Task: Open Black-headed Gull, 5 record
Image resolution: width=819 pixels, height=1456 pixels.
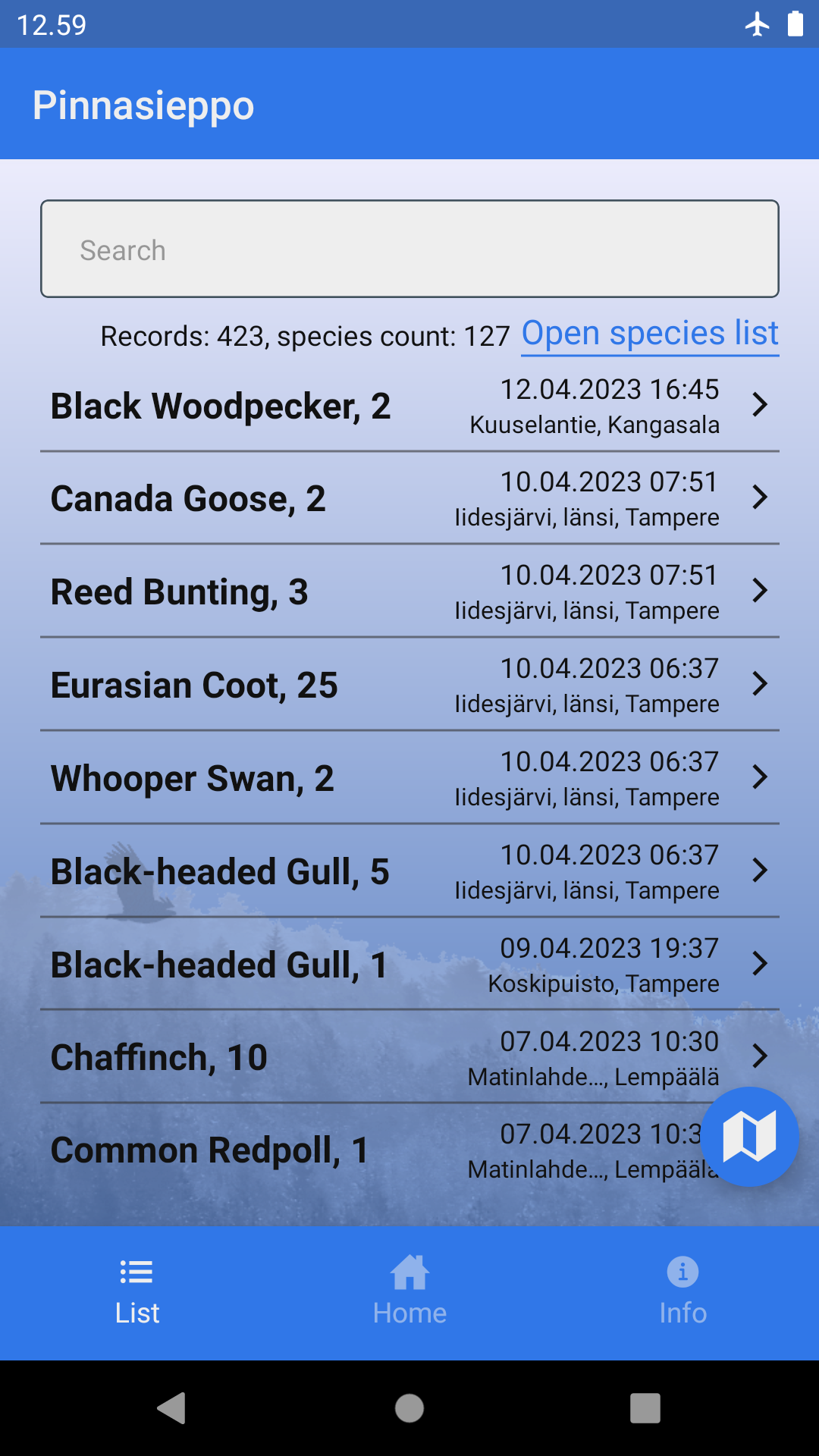Action: pyautogui.click(x=409, y=871)
